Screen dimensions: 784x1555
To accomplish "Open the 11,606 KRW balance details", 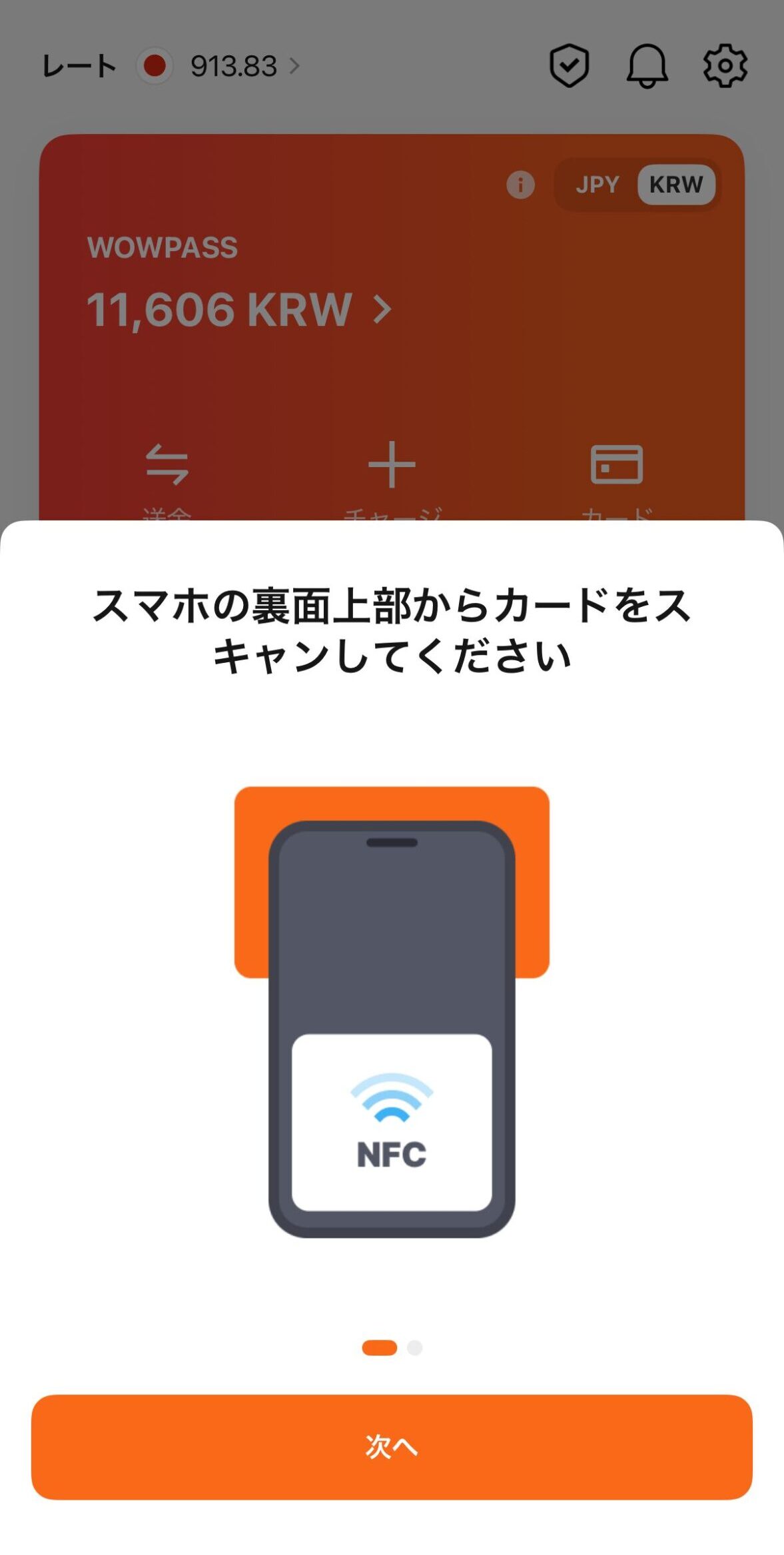I will [238, 310].
